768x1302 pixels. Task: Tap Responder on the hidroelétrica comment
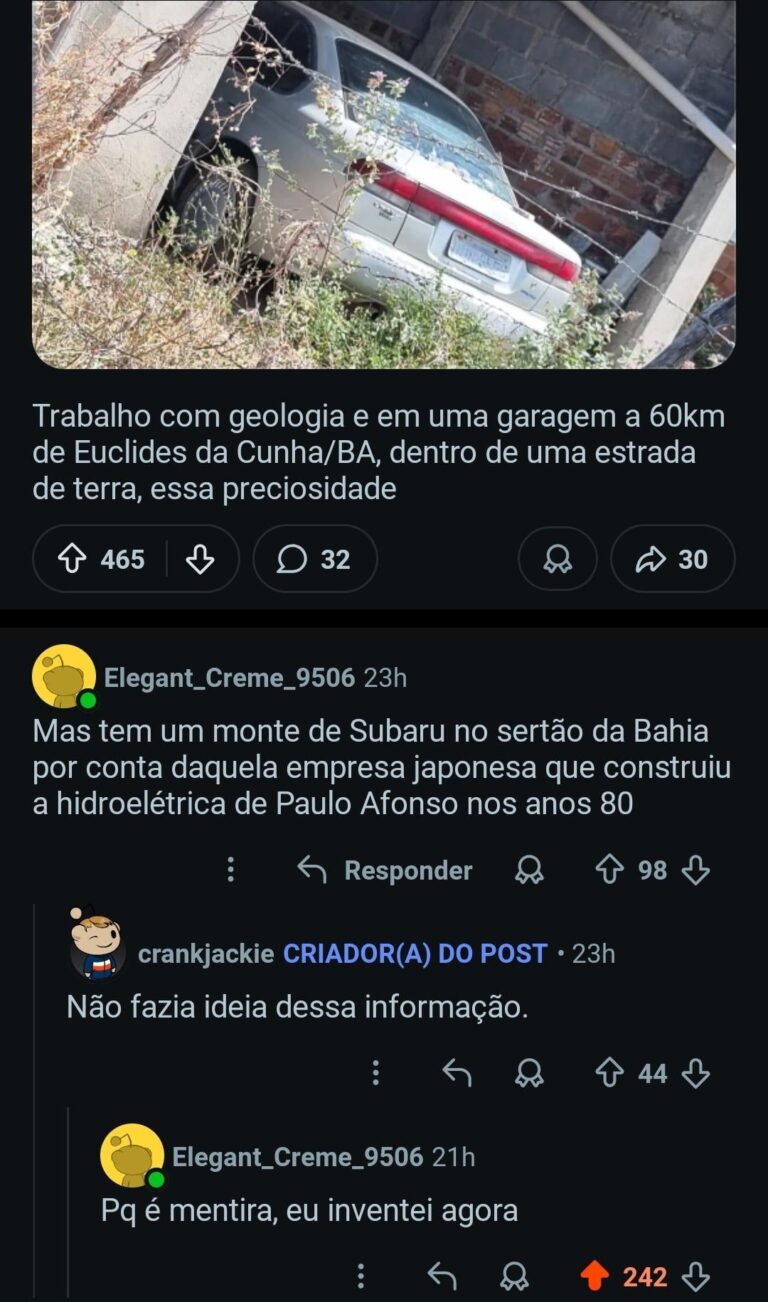click(x=385, y=870)
